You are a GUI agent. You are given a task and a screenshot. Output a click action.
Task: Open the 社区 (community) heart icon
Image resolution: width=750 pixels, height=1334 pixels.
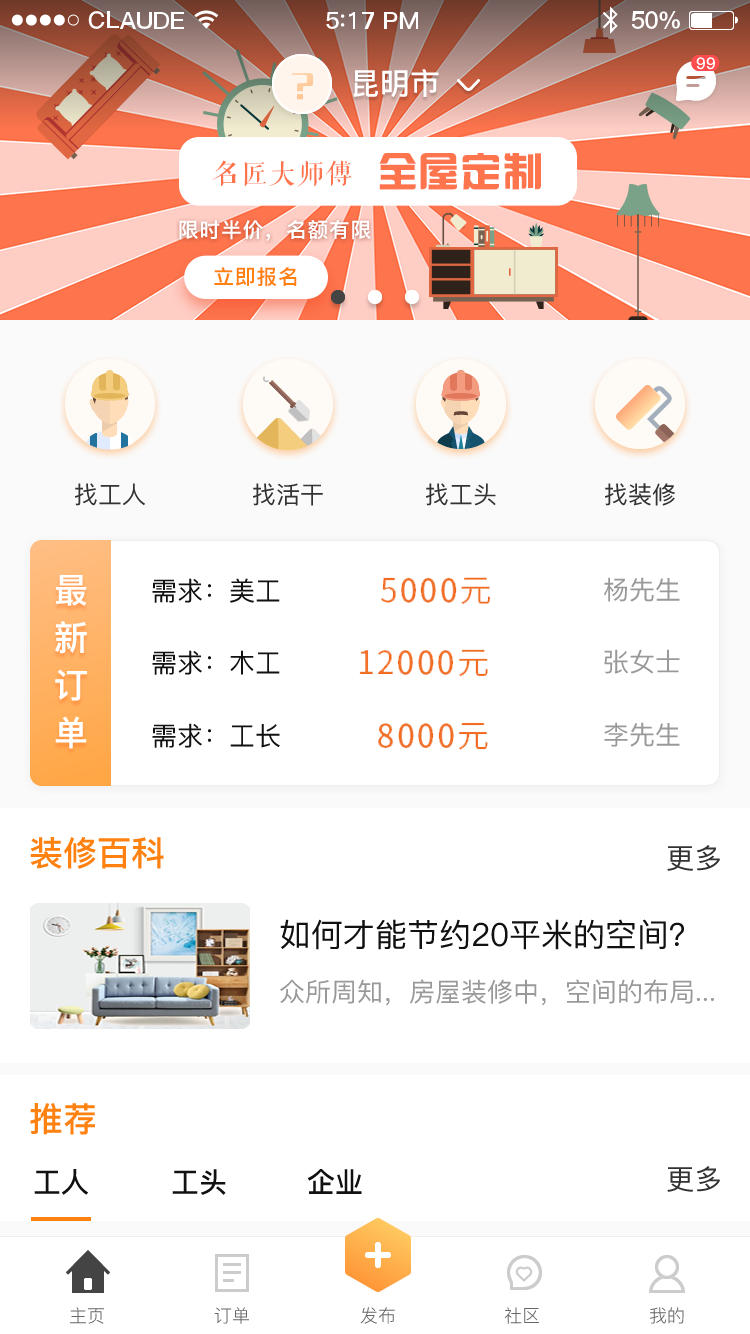[x=521, y=1272]
